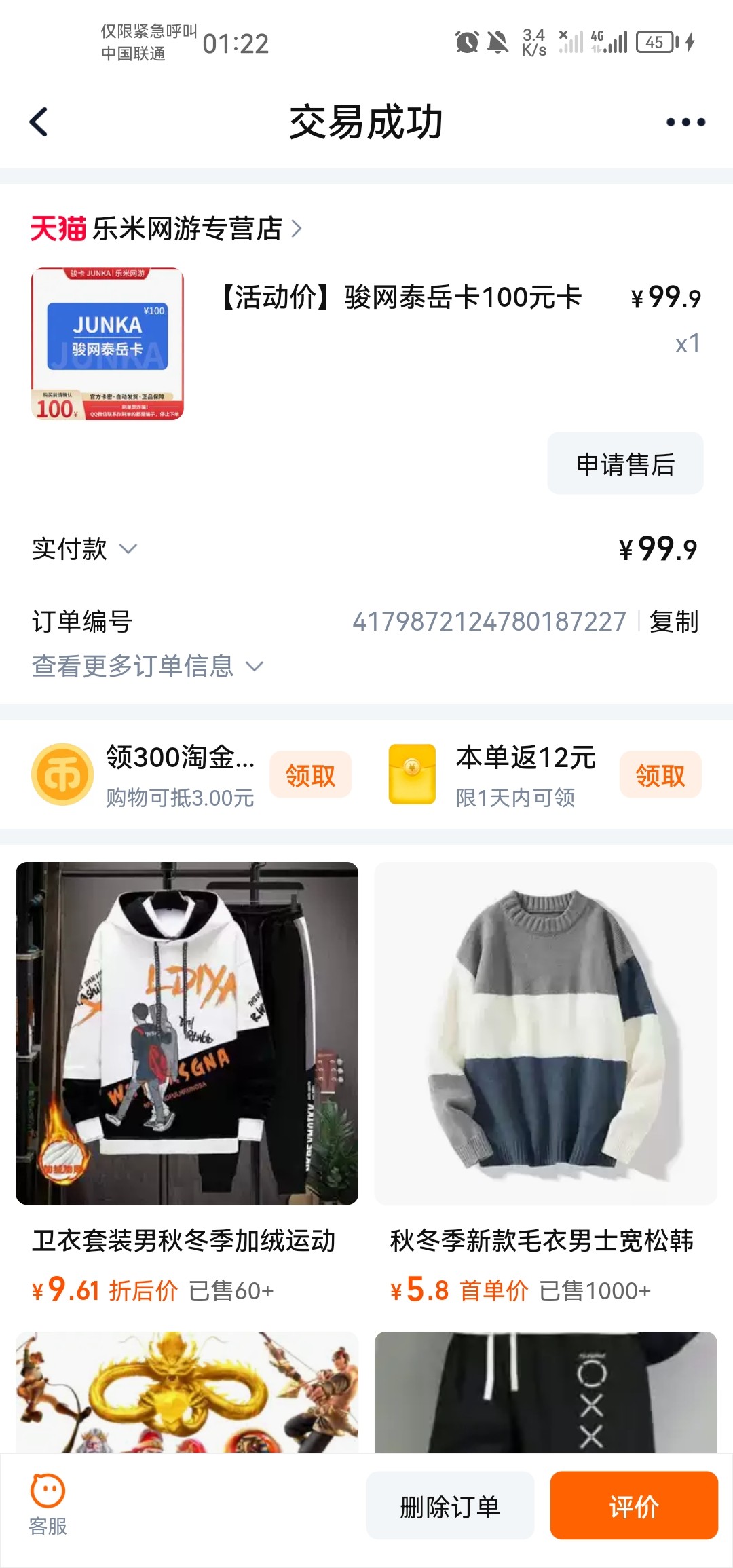Claim the 300淘金币 reward
Screen dimensions: 733x1568
click(x=310, y=775)
